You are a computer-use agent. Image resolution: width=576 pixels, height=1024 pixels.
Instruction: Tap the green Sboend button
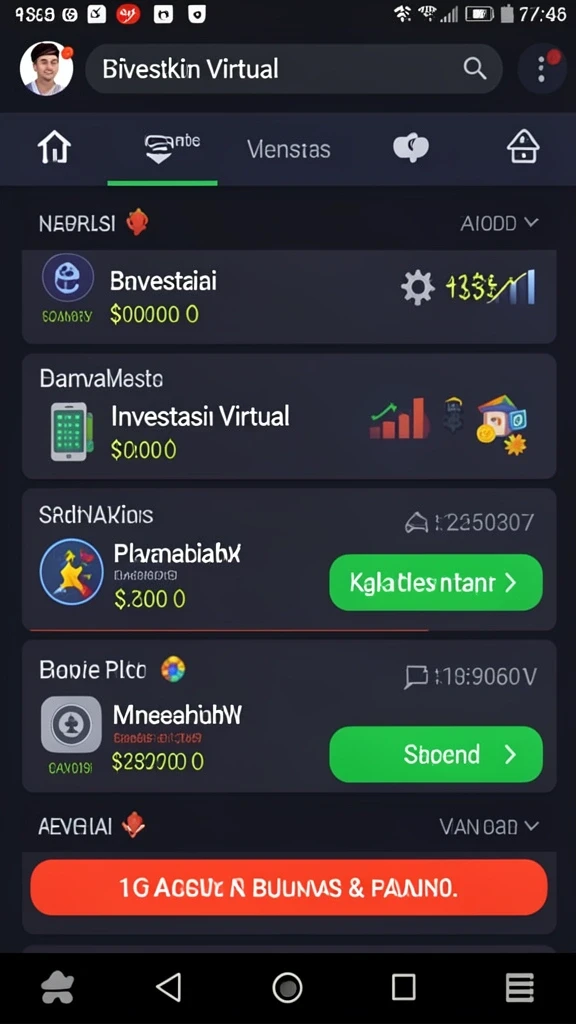(436, 754)
